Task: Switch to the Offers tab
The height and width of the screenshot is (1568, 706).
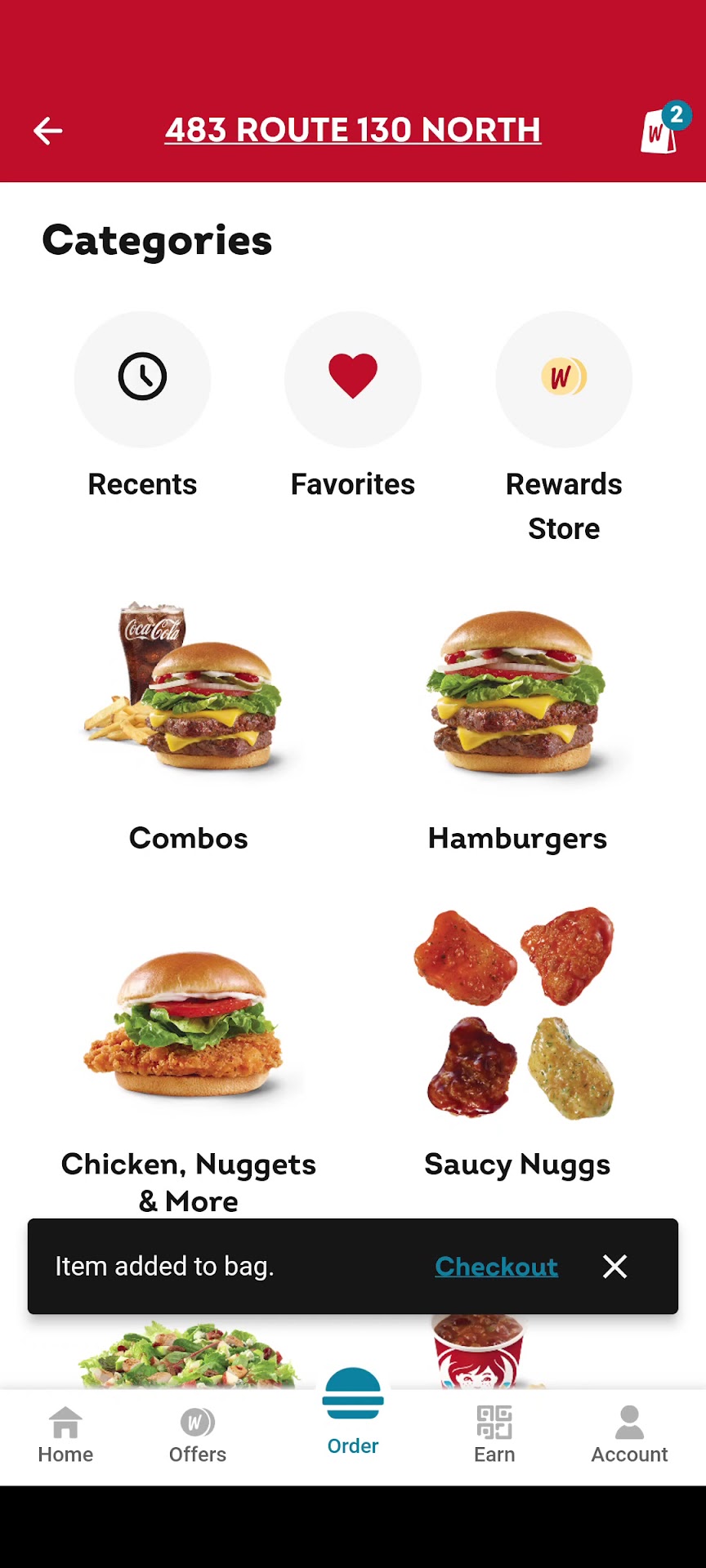Action: 198,1435
